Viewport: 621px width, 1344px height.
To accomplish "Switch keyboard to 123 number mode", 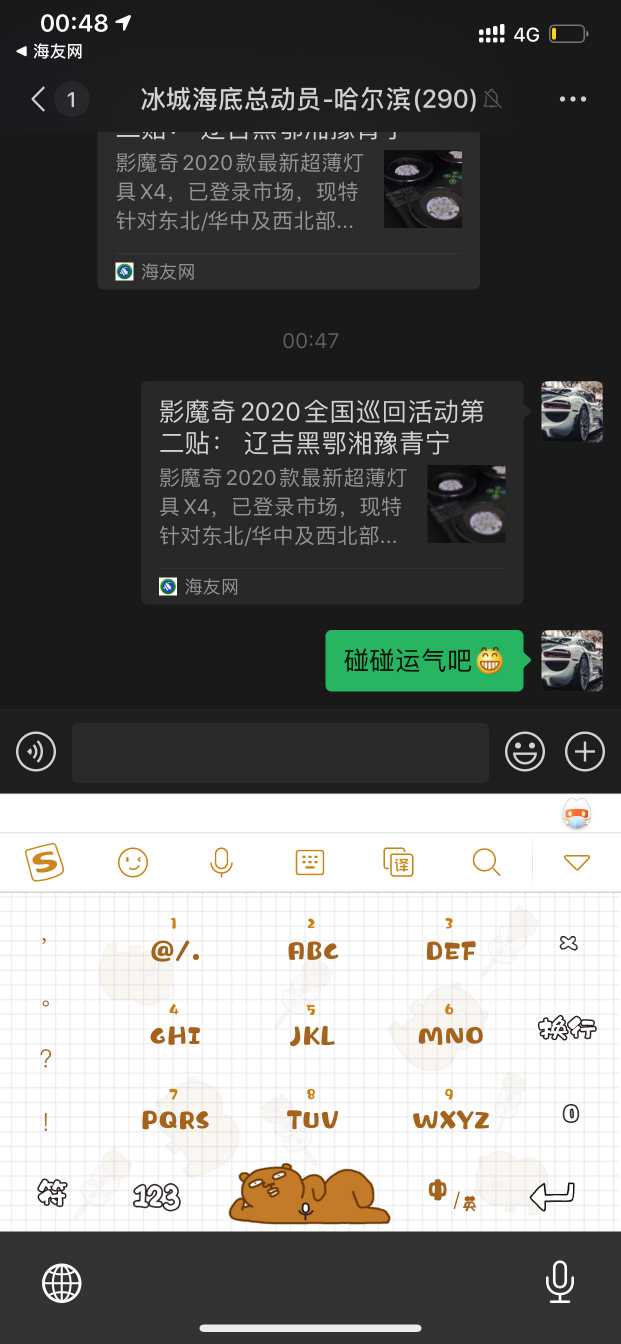I will [x=156, y=1195].
